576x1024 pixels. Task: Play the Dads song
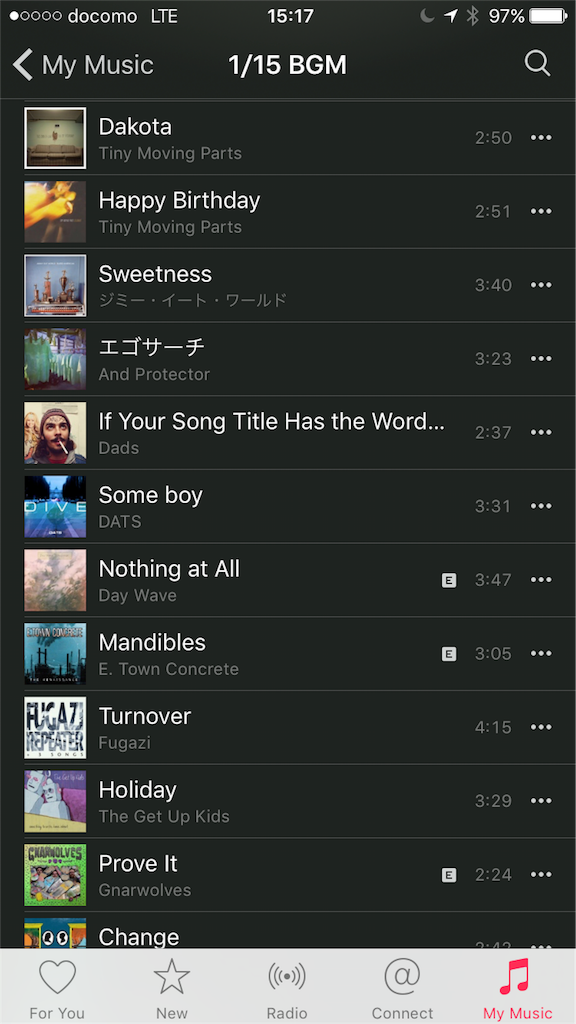coord(288,433)
